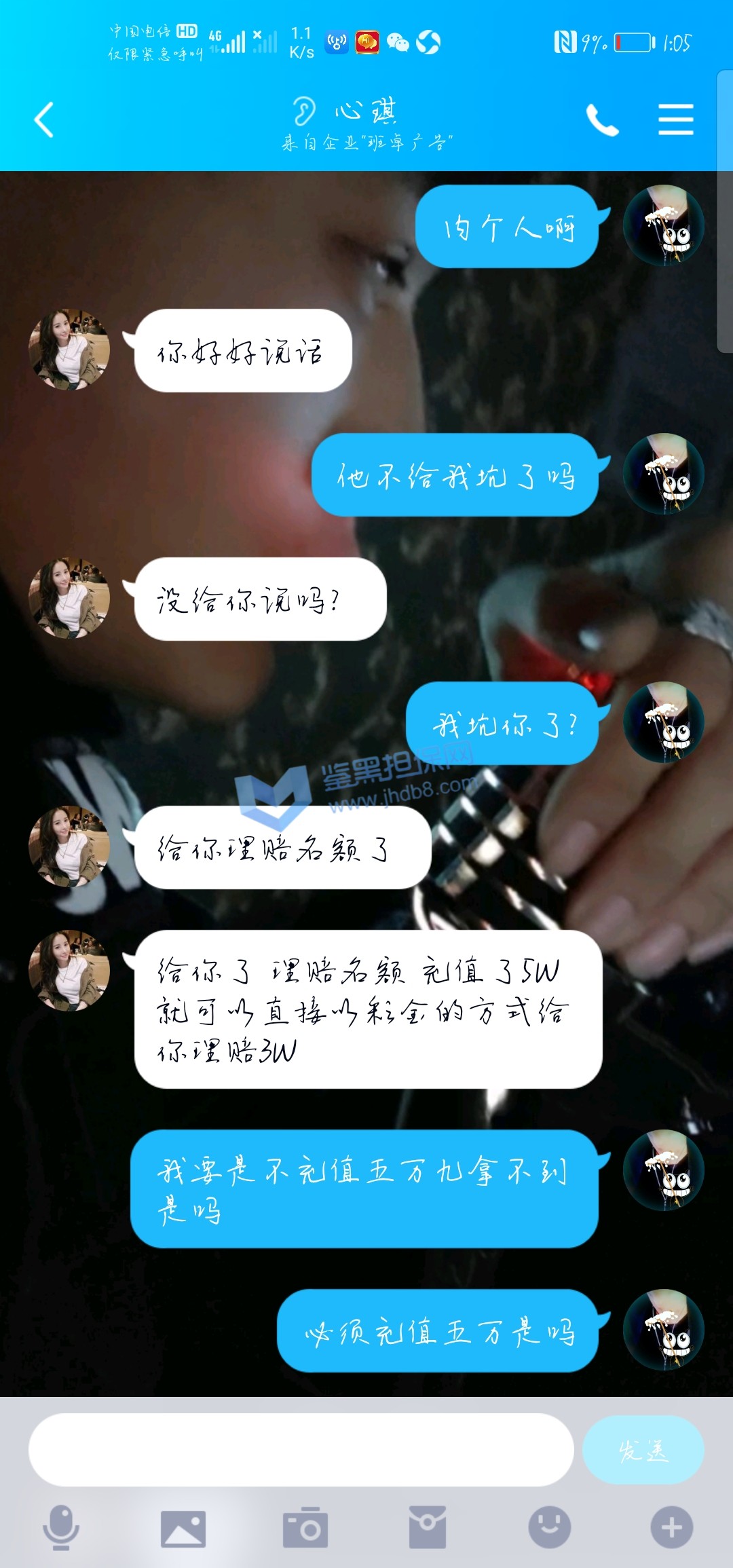Image resolution: width=733 pixels, height=1568 pixels.
Task: Open my avatar beside 内个人嘞
Action: click(x=664, y=225)
